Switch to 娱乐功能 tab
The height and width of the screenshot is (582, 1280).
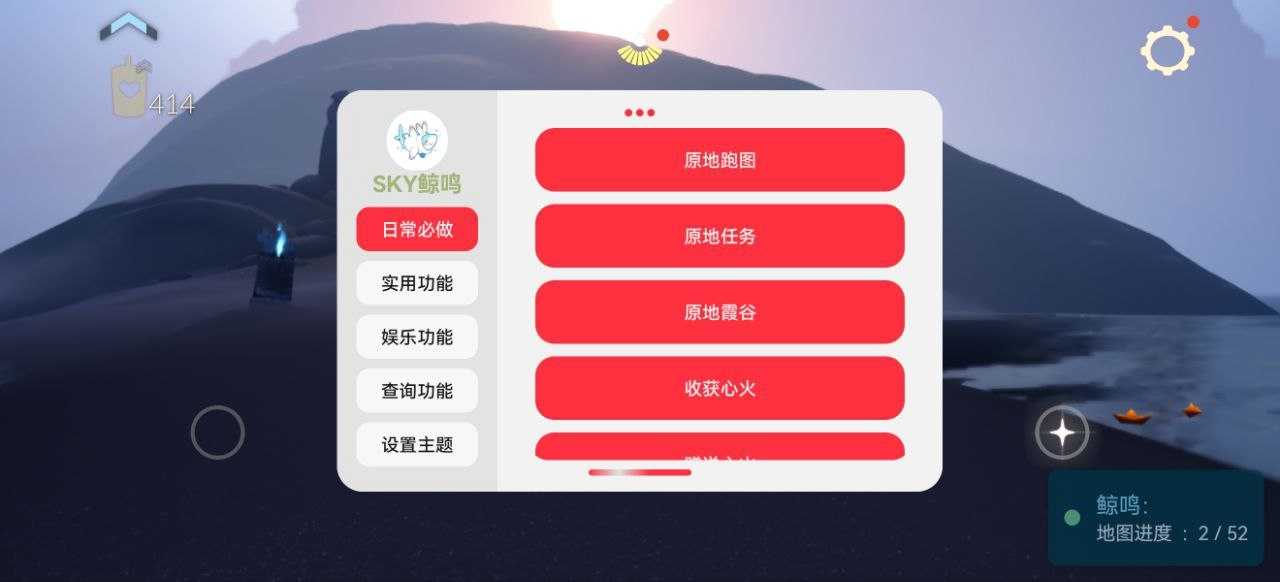pyautogui.click(x=417, y=337)
